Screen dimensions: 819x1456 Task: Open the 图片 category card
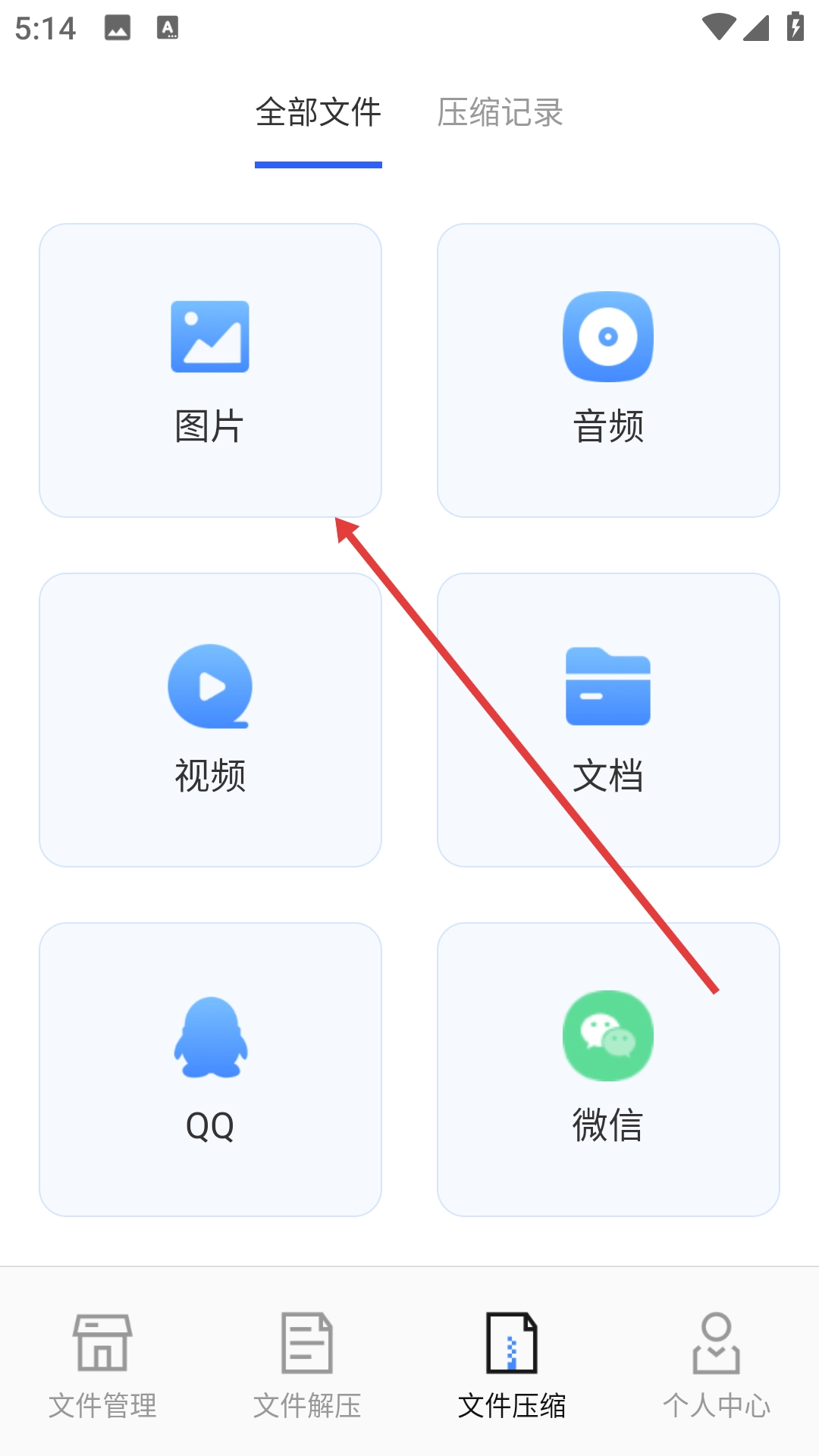pyautogui.click(x=210, y=370)
